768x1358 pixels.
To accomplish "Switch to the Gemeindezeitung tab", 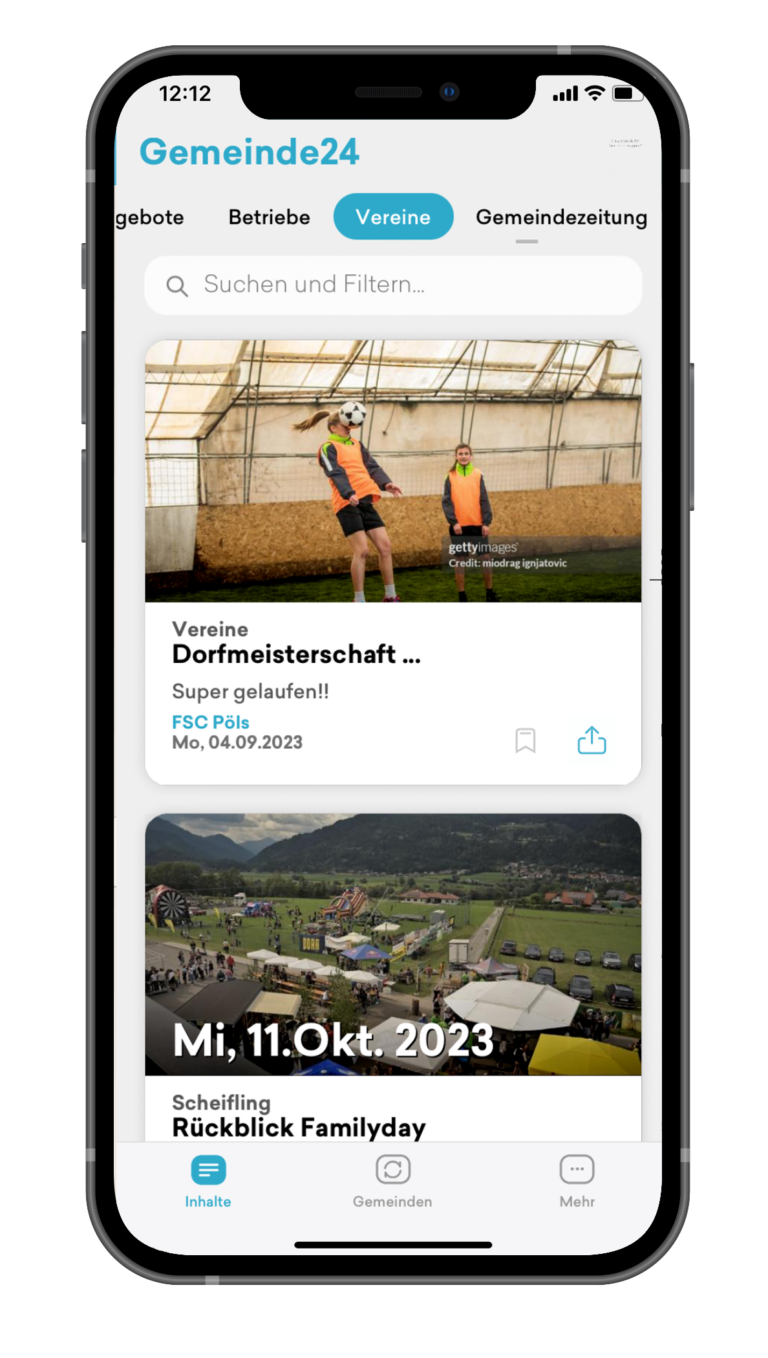I will [x=561, y=217].
